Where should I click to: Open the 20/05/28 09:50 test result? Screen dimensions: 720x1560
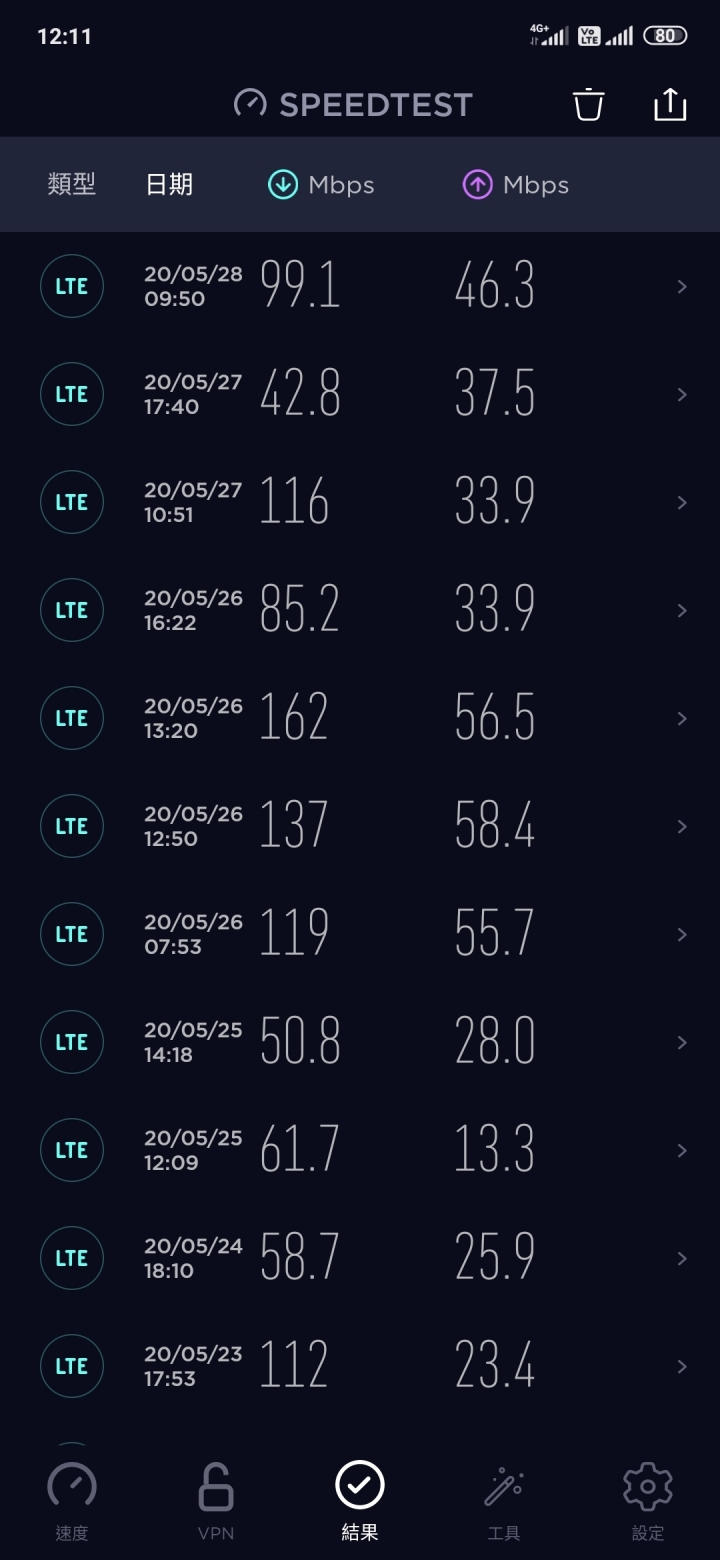pyautogui.click(x=360, y=286)
